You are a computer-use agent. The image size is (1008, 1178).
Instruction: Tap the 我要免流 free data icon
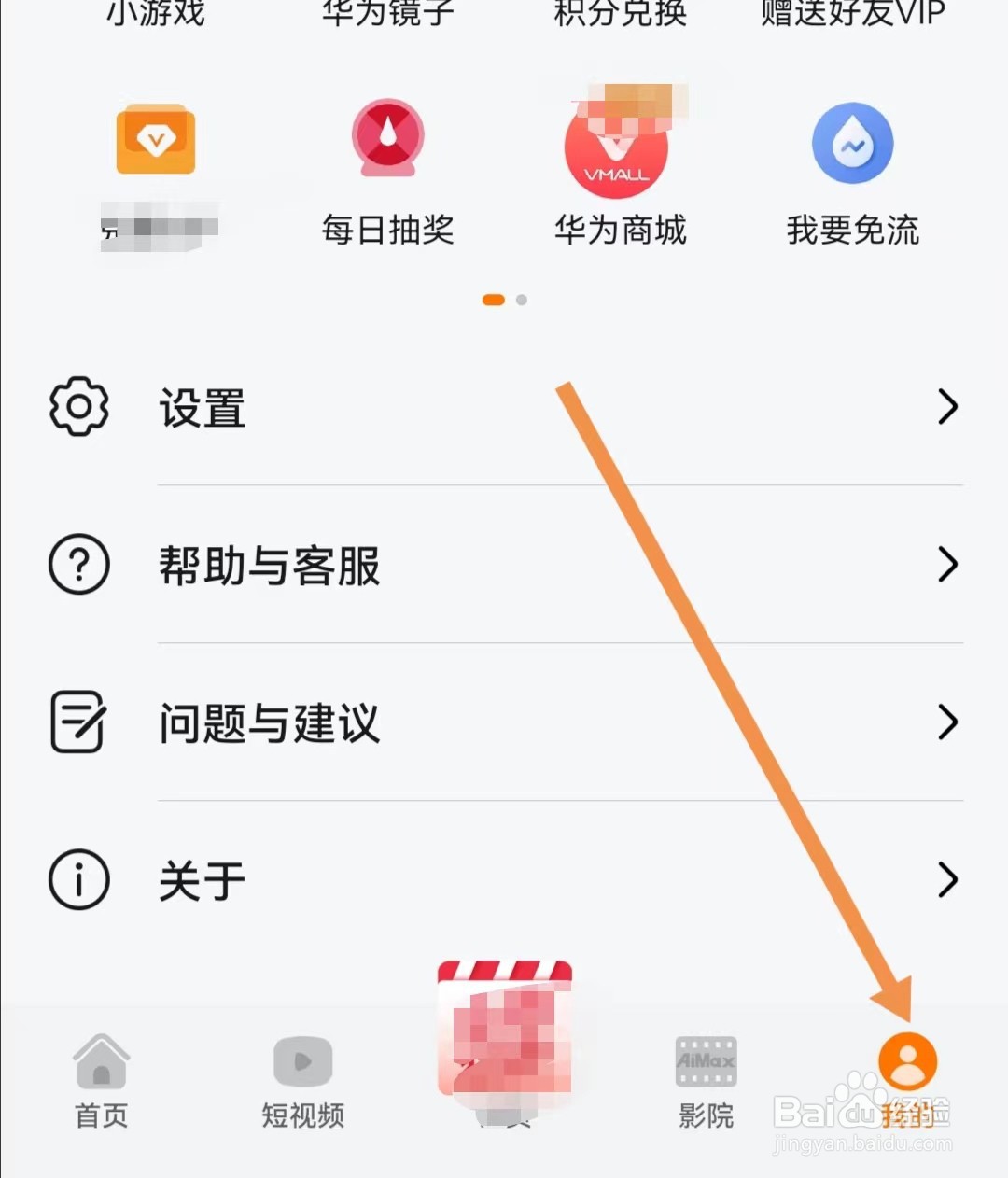[x=851, y=142]
